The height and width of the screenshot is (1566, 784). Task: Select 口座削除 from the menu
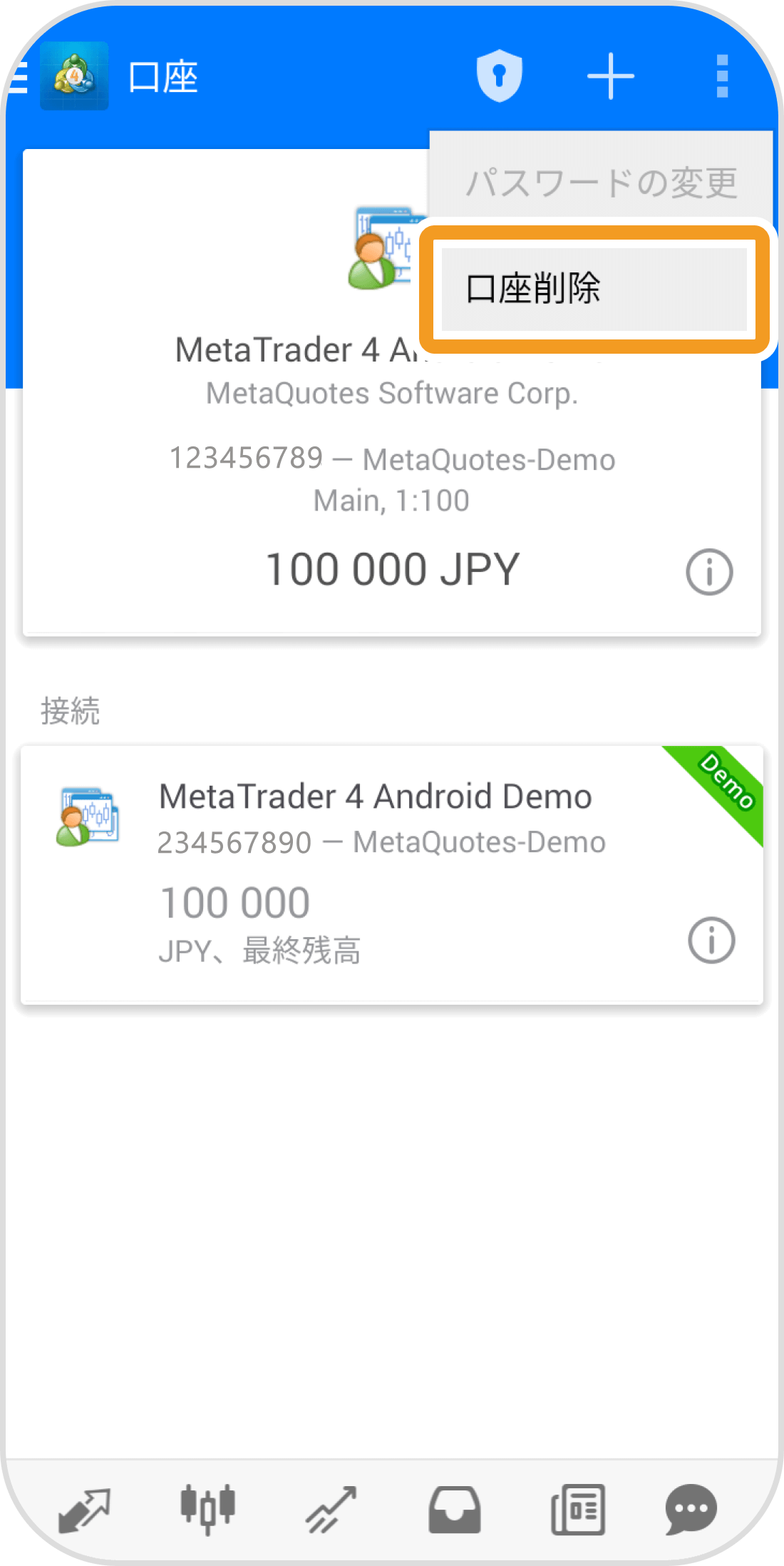pos(596,288)
